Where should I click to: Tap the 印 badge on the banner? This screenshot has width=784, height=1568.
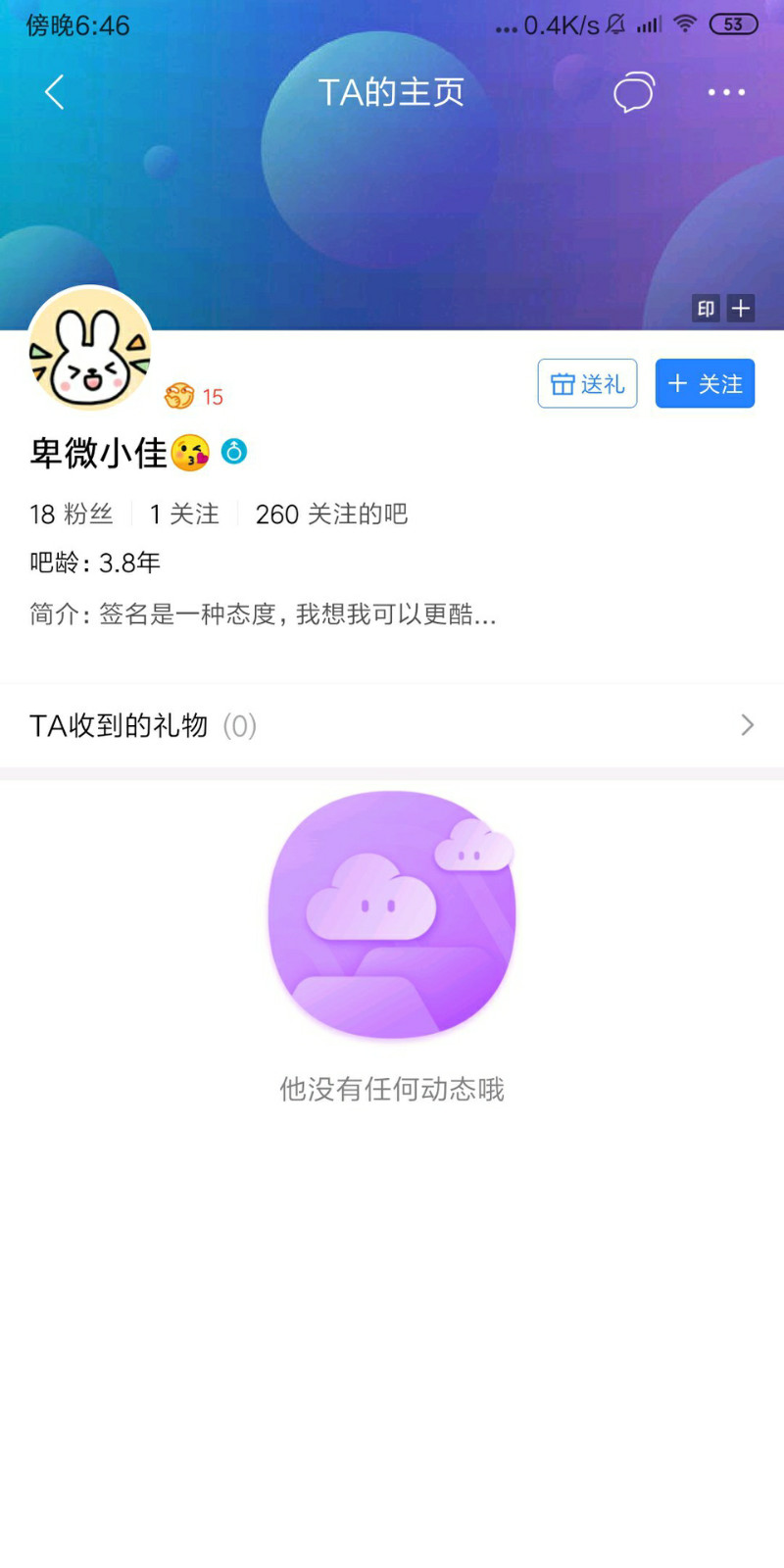coord(706,309)
